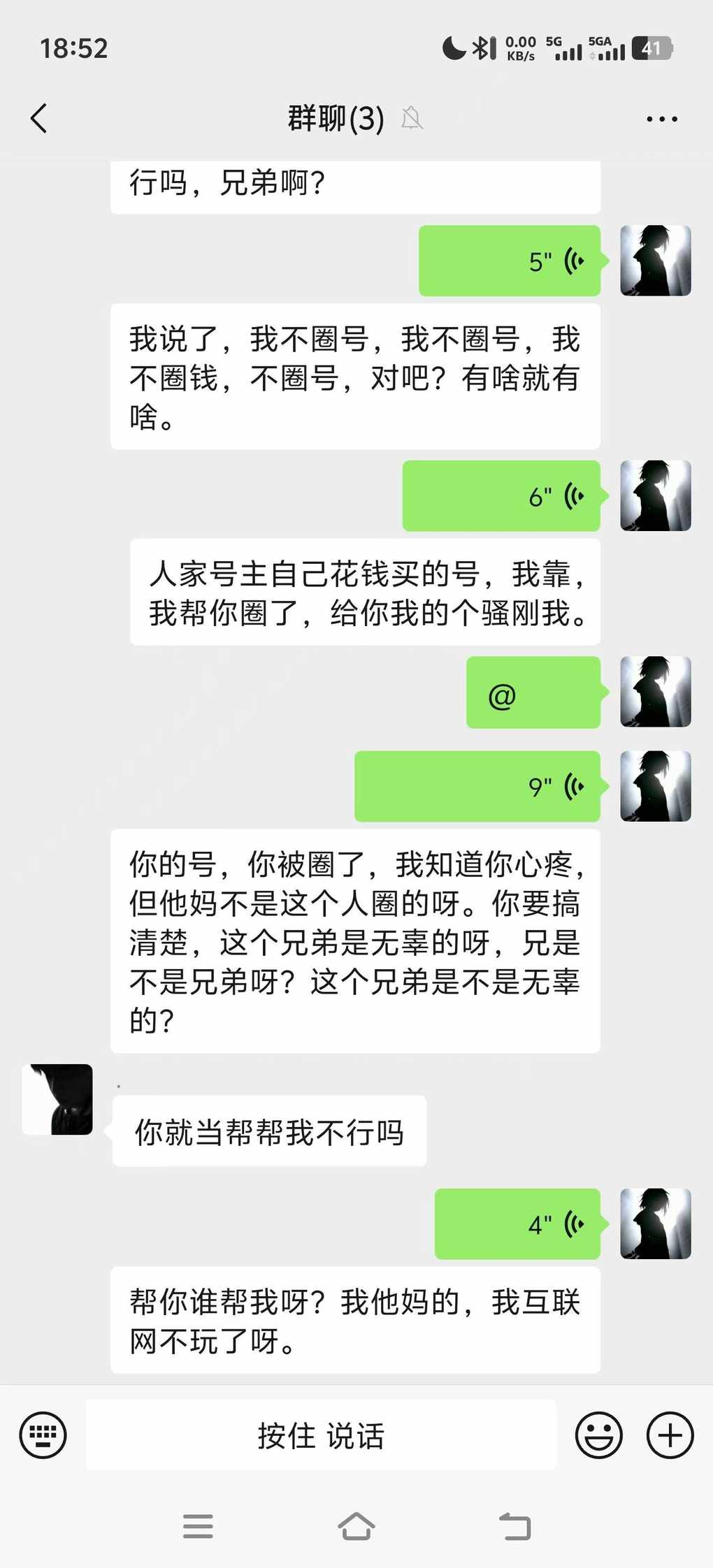Open the system recent apps menu
Image resolution: width=713 pixels, height=1568 pixels.
click(x=198, y=1526)
